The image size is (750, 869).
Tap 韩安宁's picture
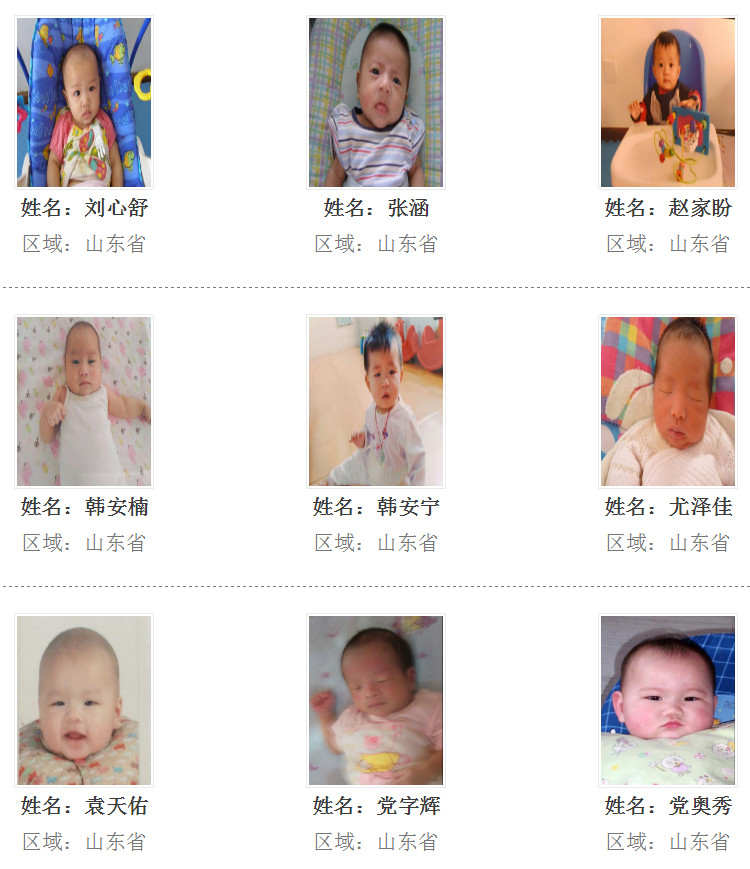tap(376, 401)
